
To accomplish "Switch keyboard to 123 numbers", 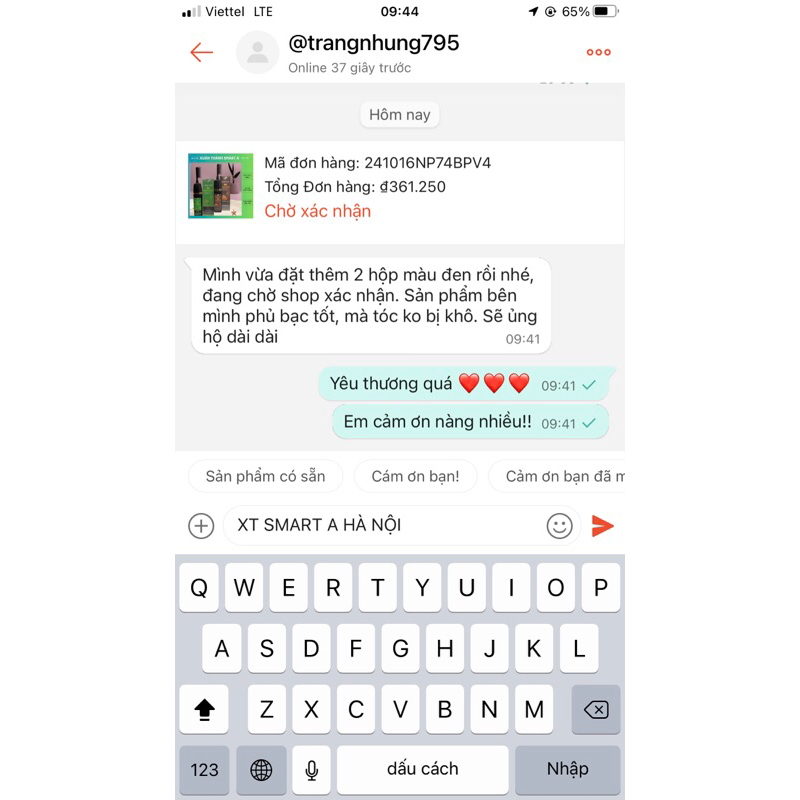I will (204, 769).
